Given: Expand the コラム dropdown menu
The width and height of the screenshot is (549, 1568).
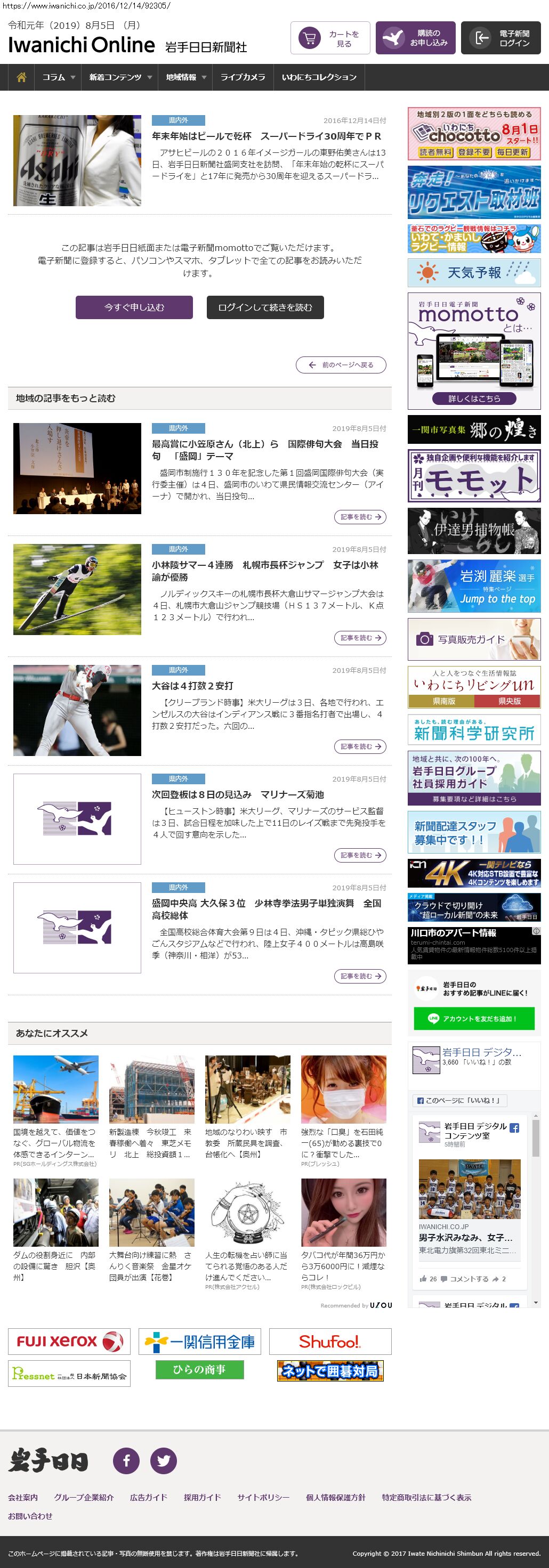Looking at the screenshot, I should pyautogui.click(x=59, y=77).
